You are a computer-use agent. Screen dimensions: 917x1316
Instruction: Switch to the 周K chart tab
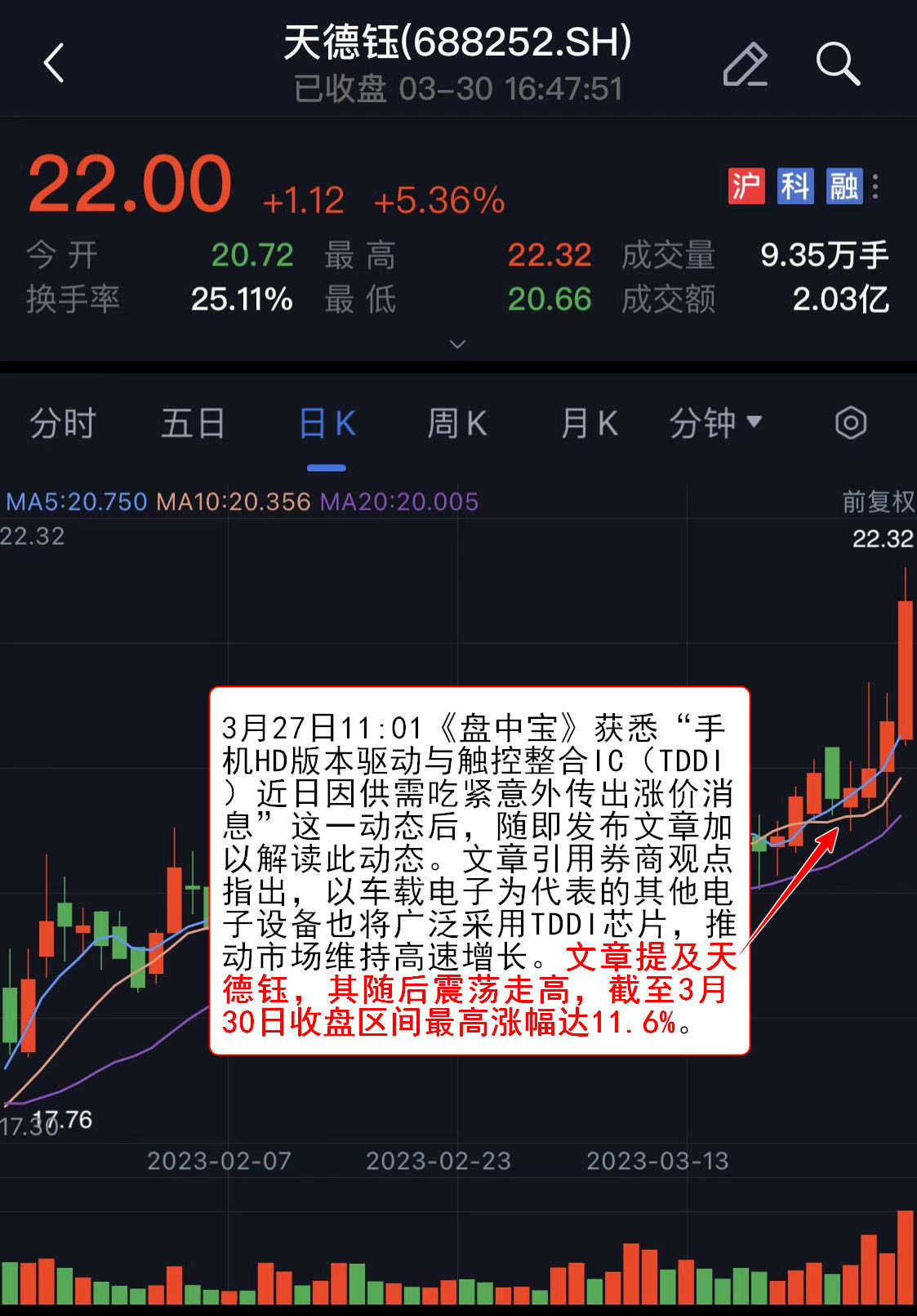456,424
